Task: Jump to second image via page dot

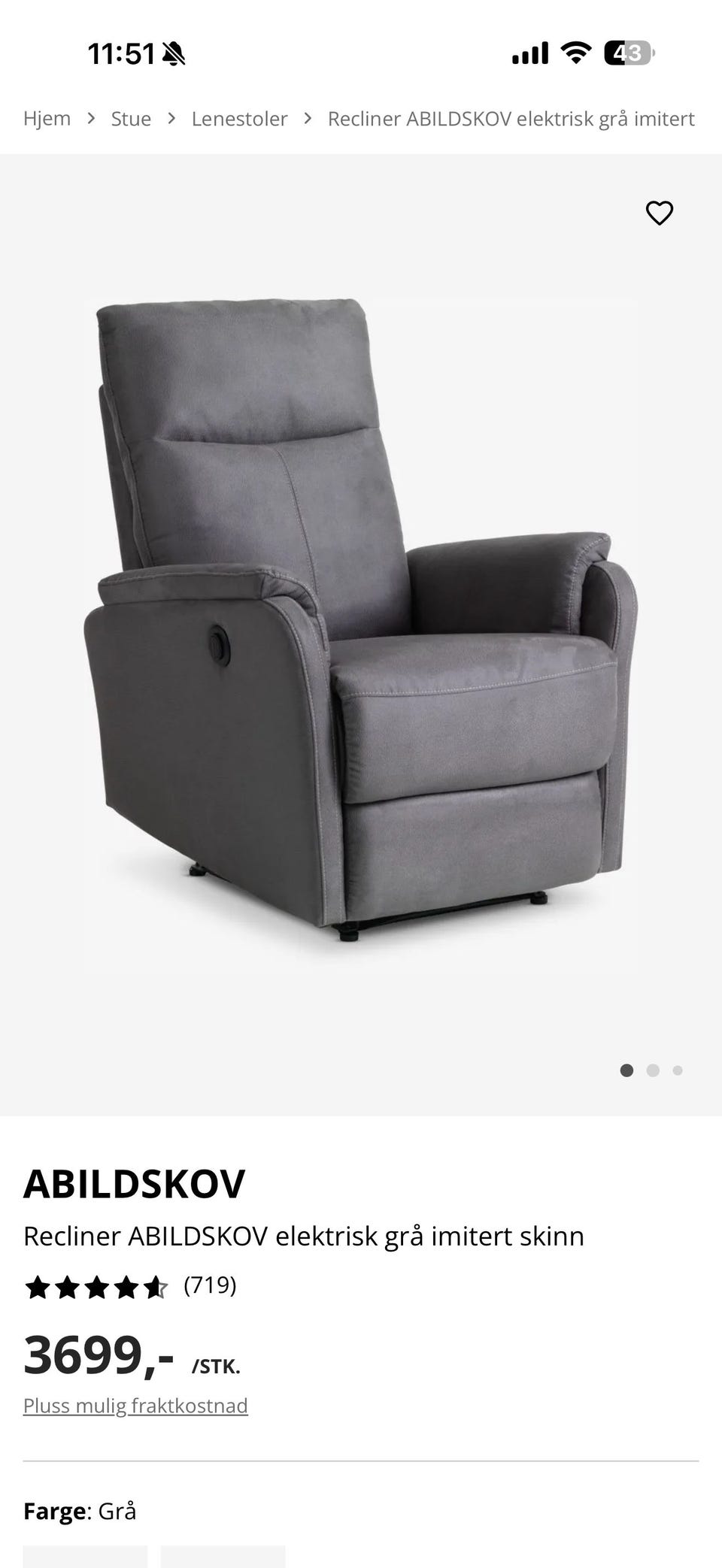Action: point(653,1070)
